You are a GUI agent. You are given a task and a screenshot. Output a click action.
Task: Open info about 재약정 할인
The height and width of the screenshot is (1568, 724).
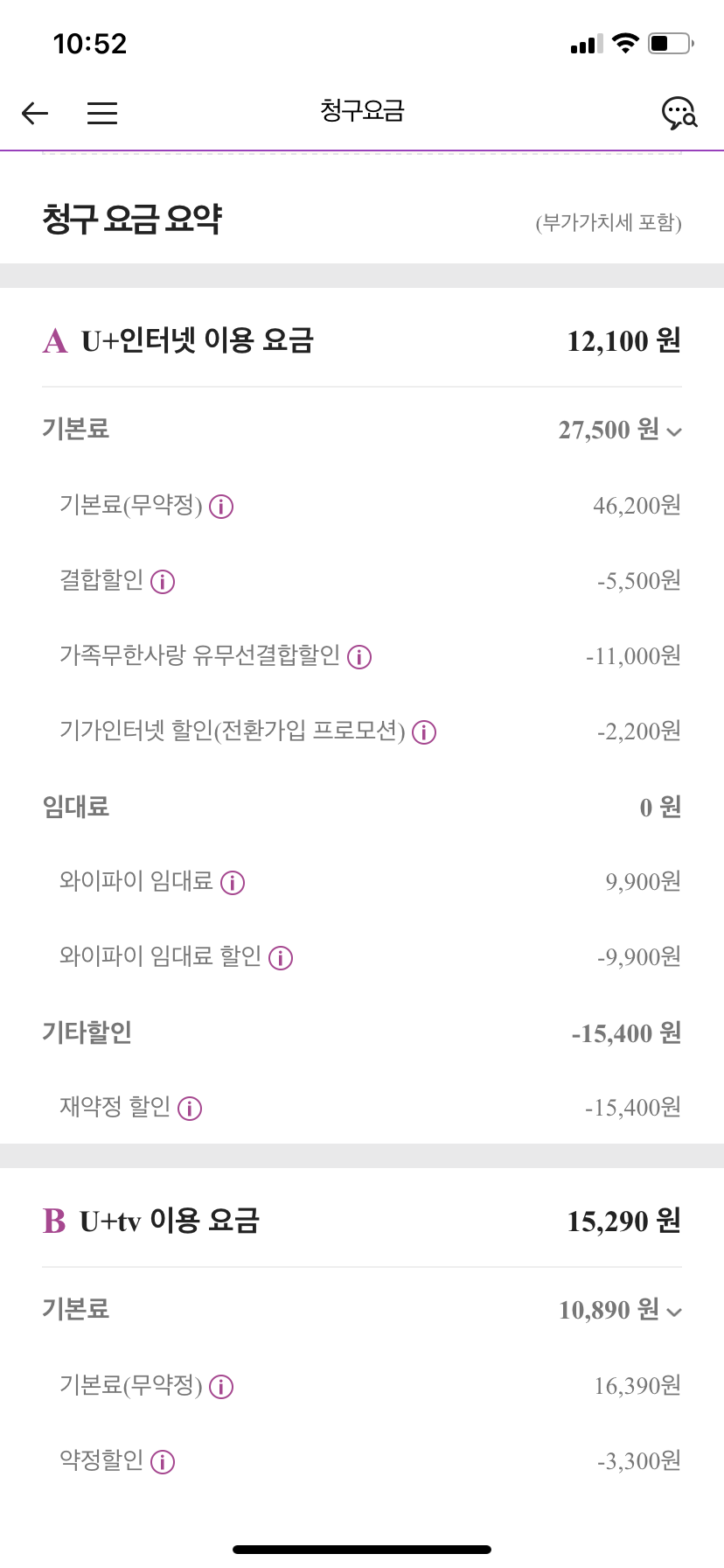click(x=190, y=1109)
